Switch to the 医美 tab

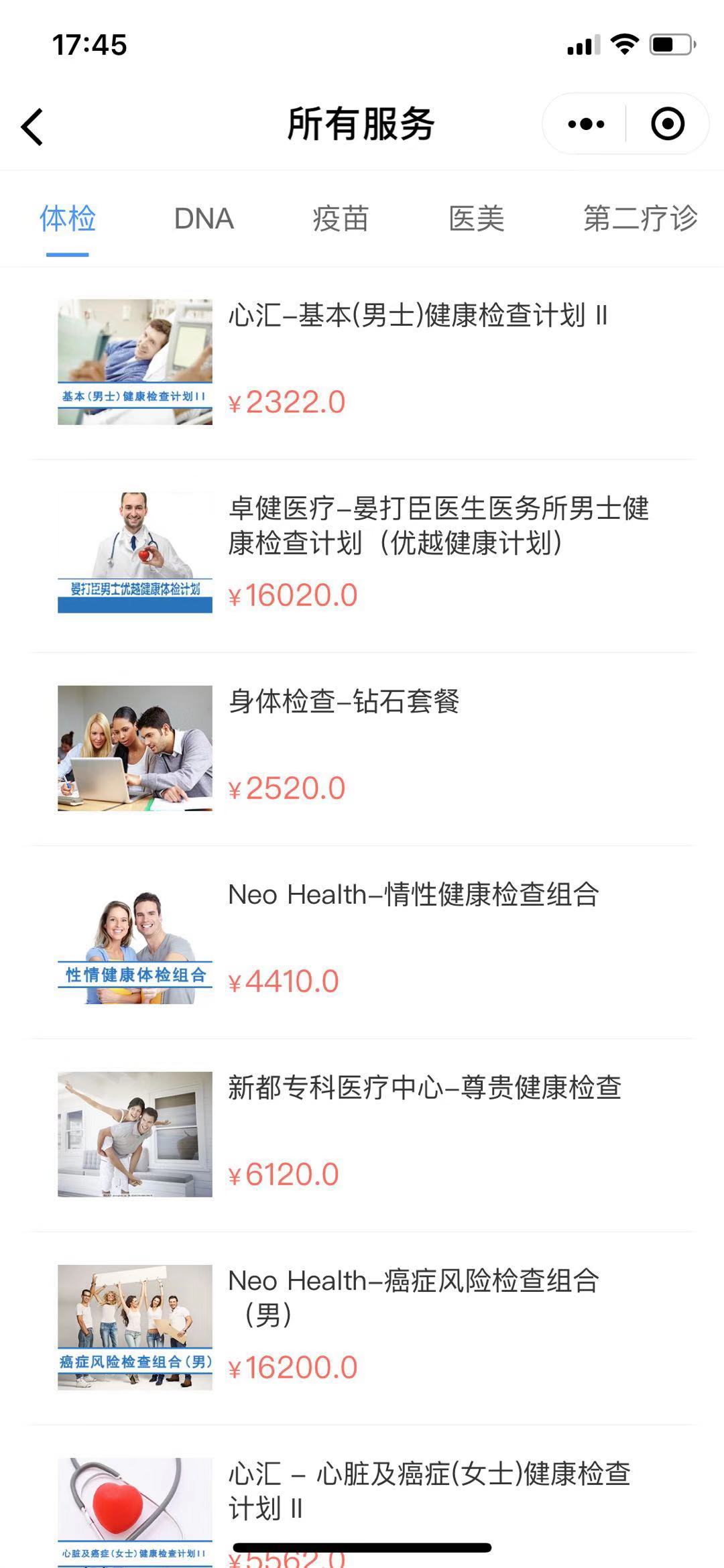(x=477, y=219)
